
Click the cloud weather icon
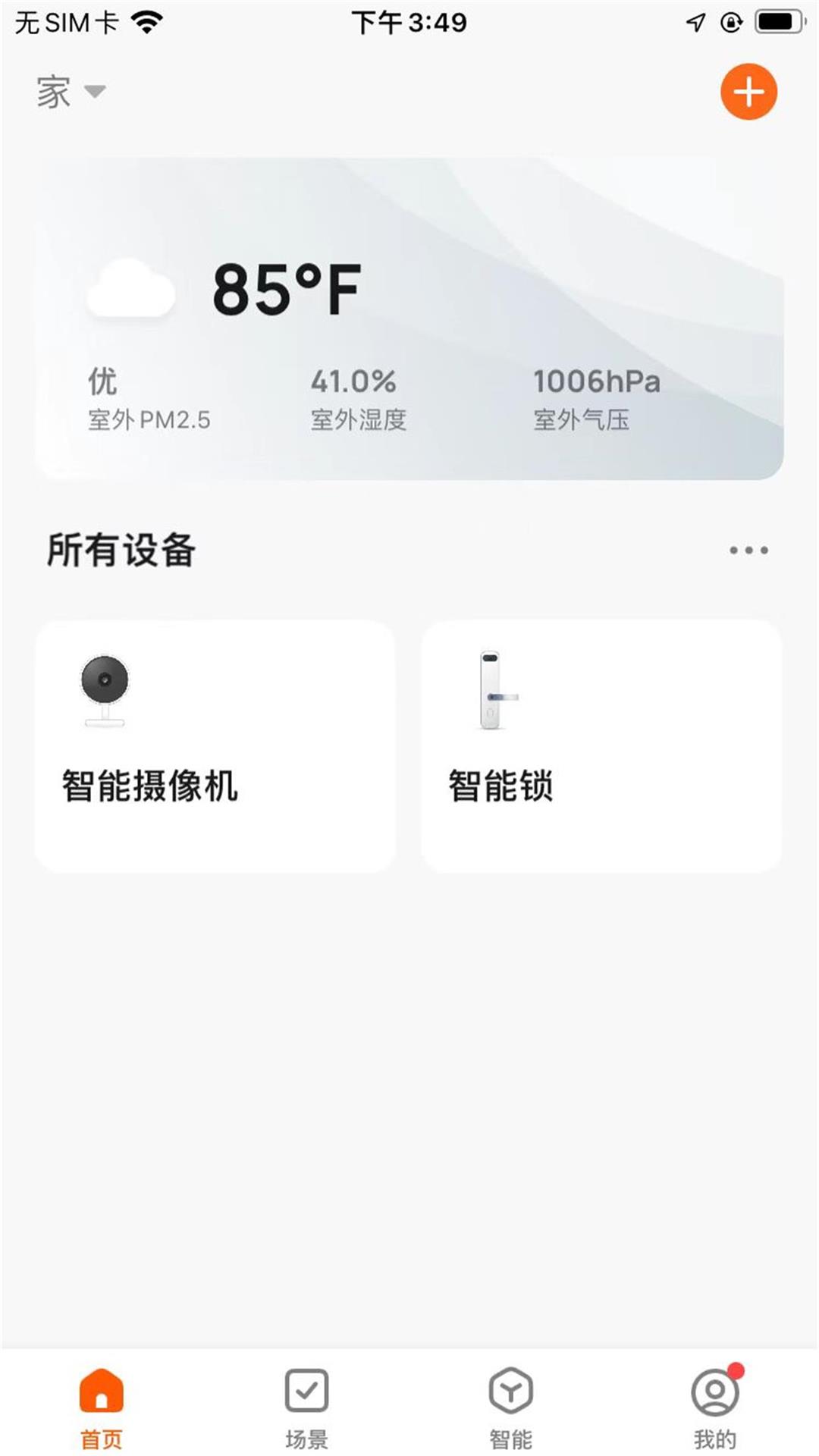tap(130, 290)
